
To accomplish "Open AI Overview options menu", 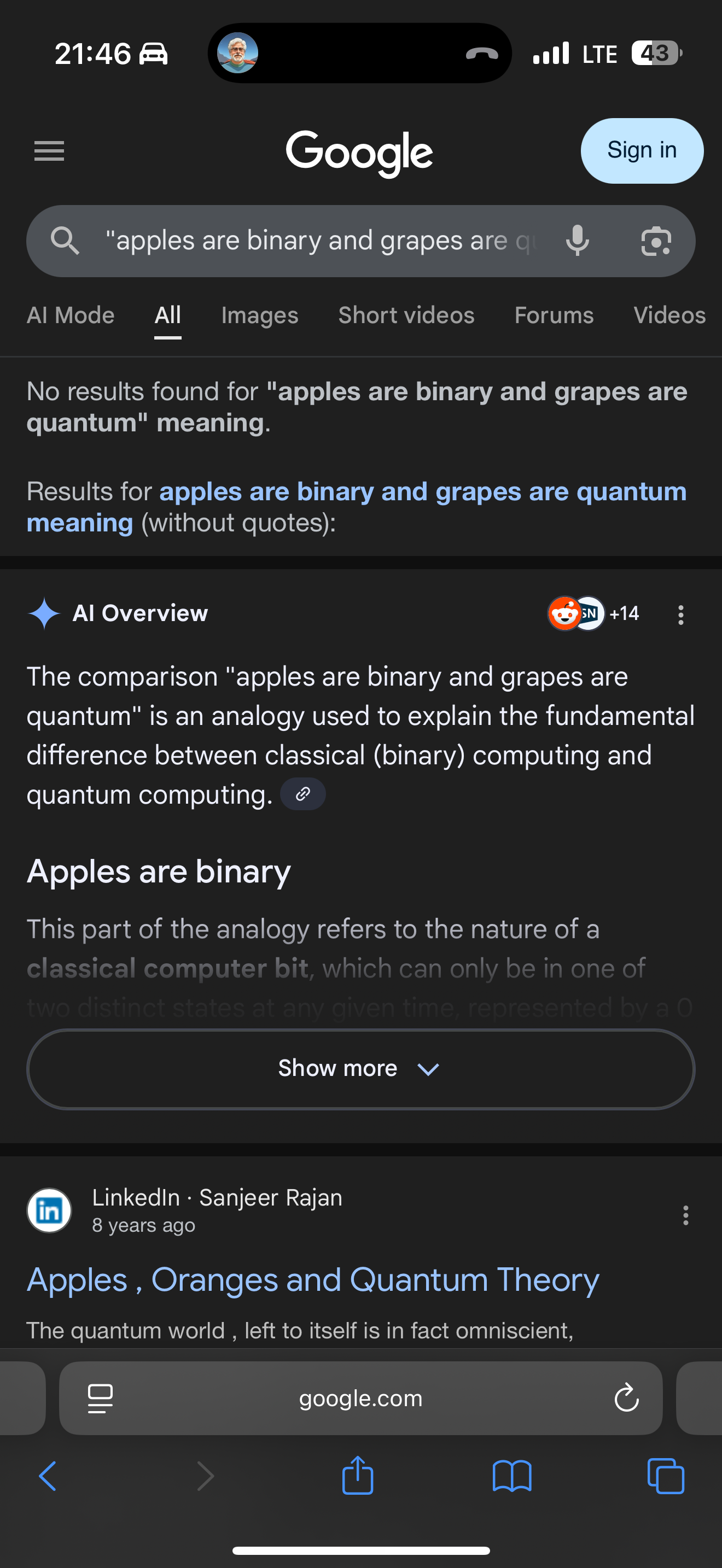I will pos(680,614).
